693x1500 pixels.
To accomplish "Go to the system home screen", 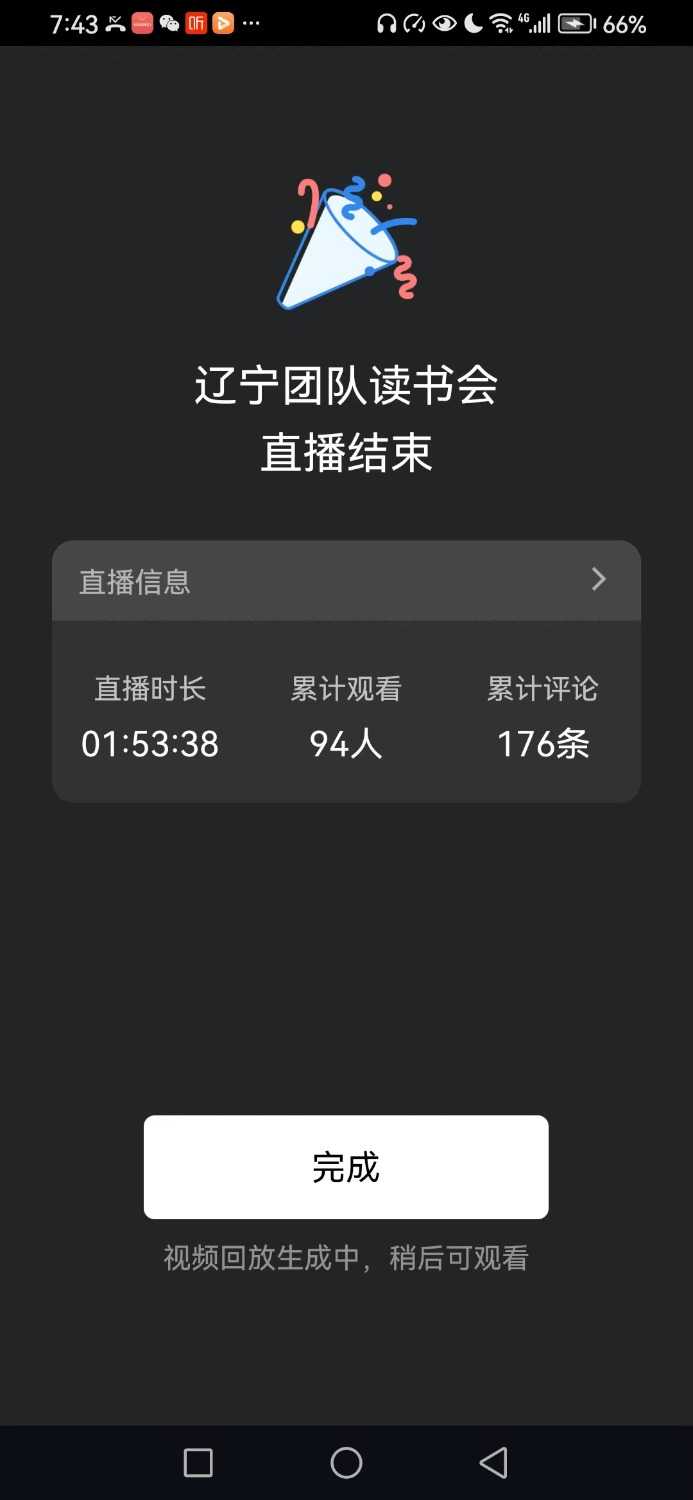I will pyautogui.click(x=346, y=1462).
